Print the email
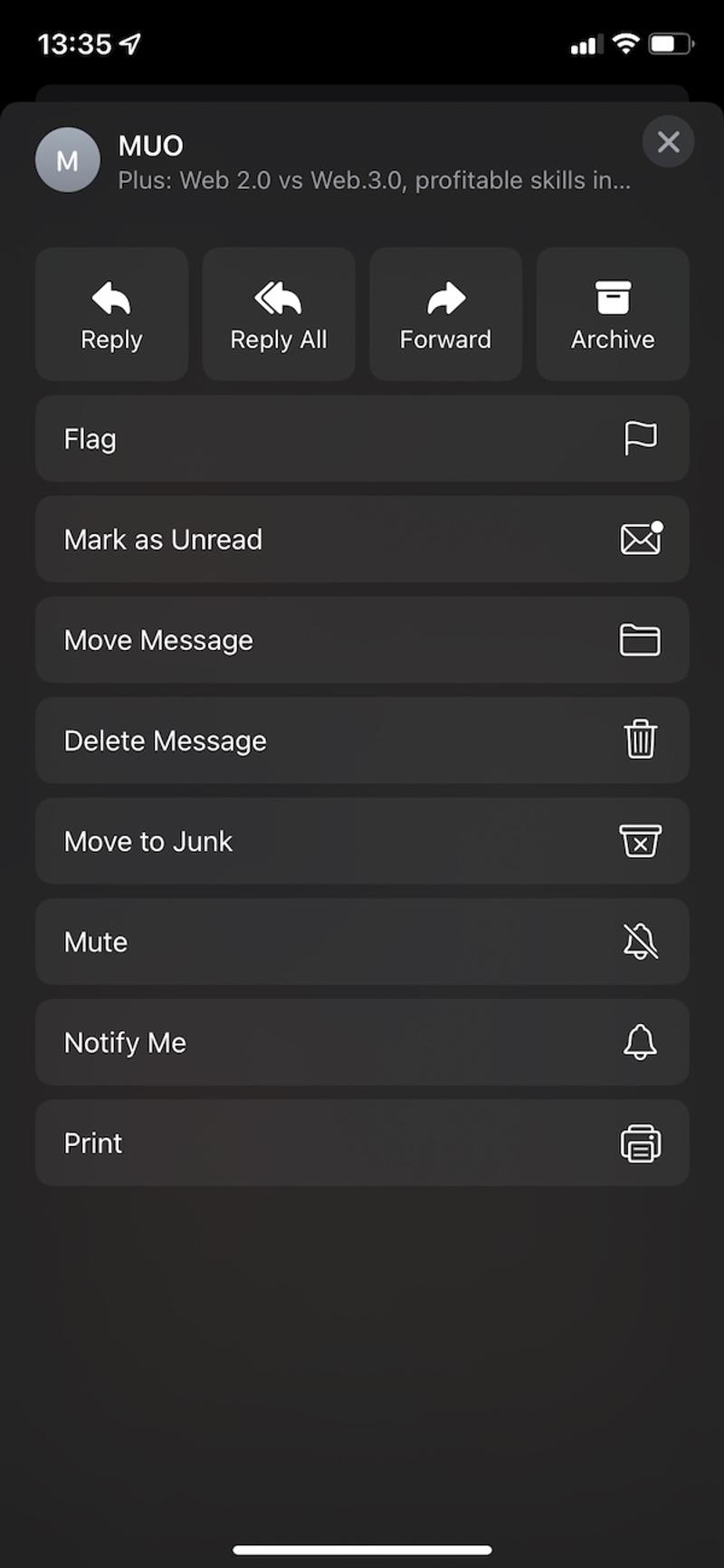The image size is (724, 1568). point(362,1143)
